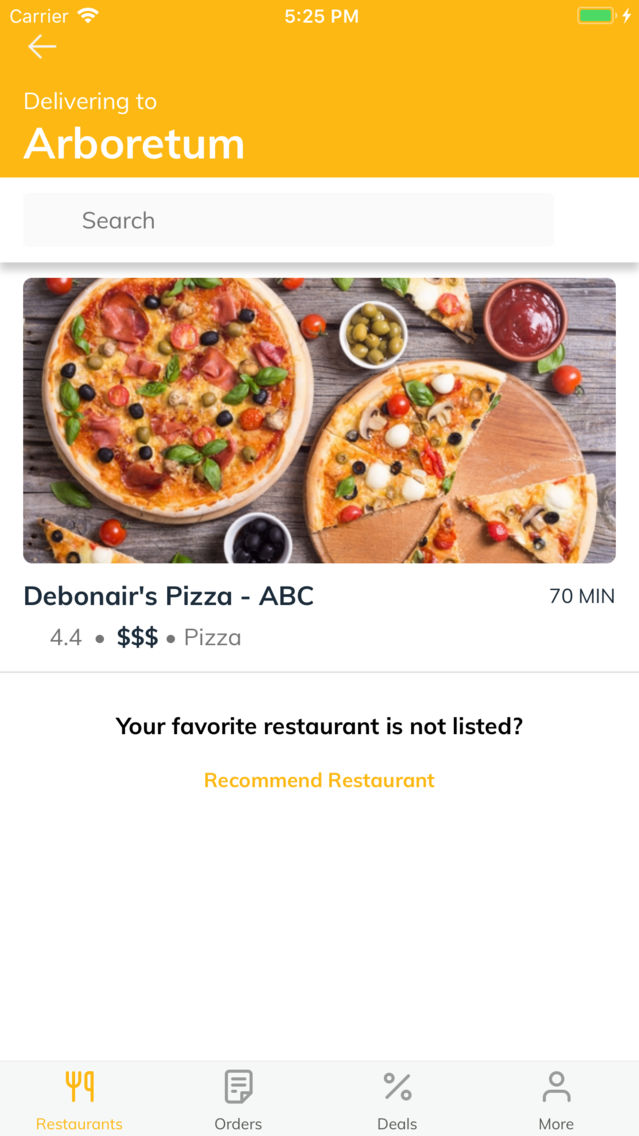Viewport: 639px width, 1136px height.
Task: View the Deals tab
Action: (x=397, y=1098)
